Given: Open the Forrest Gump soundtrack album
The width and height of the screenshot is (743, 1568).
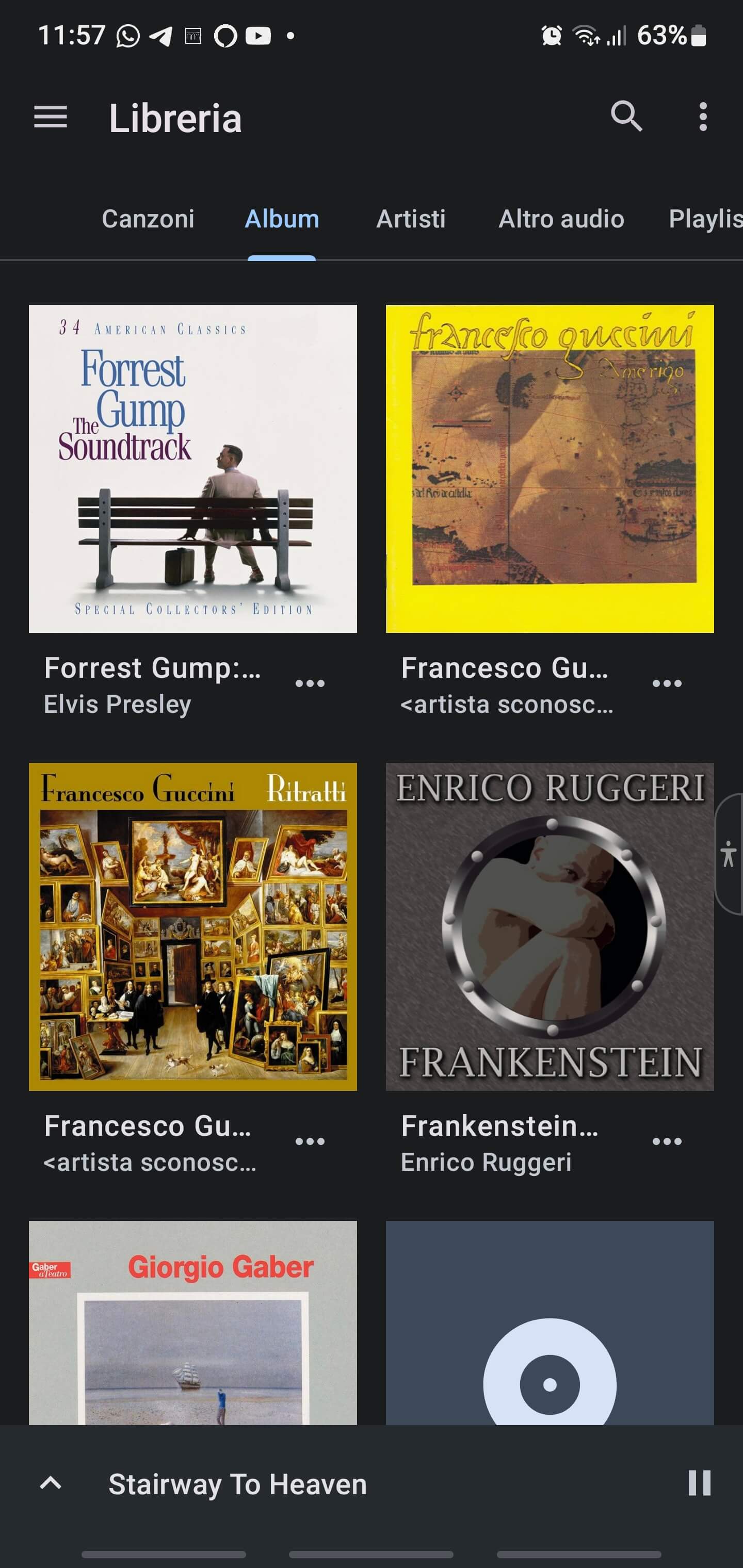Looking at the screenshot, I should click(x=192, y=469).
